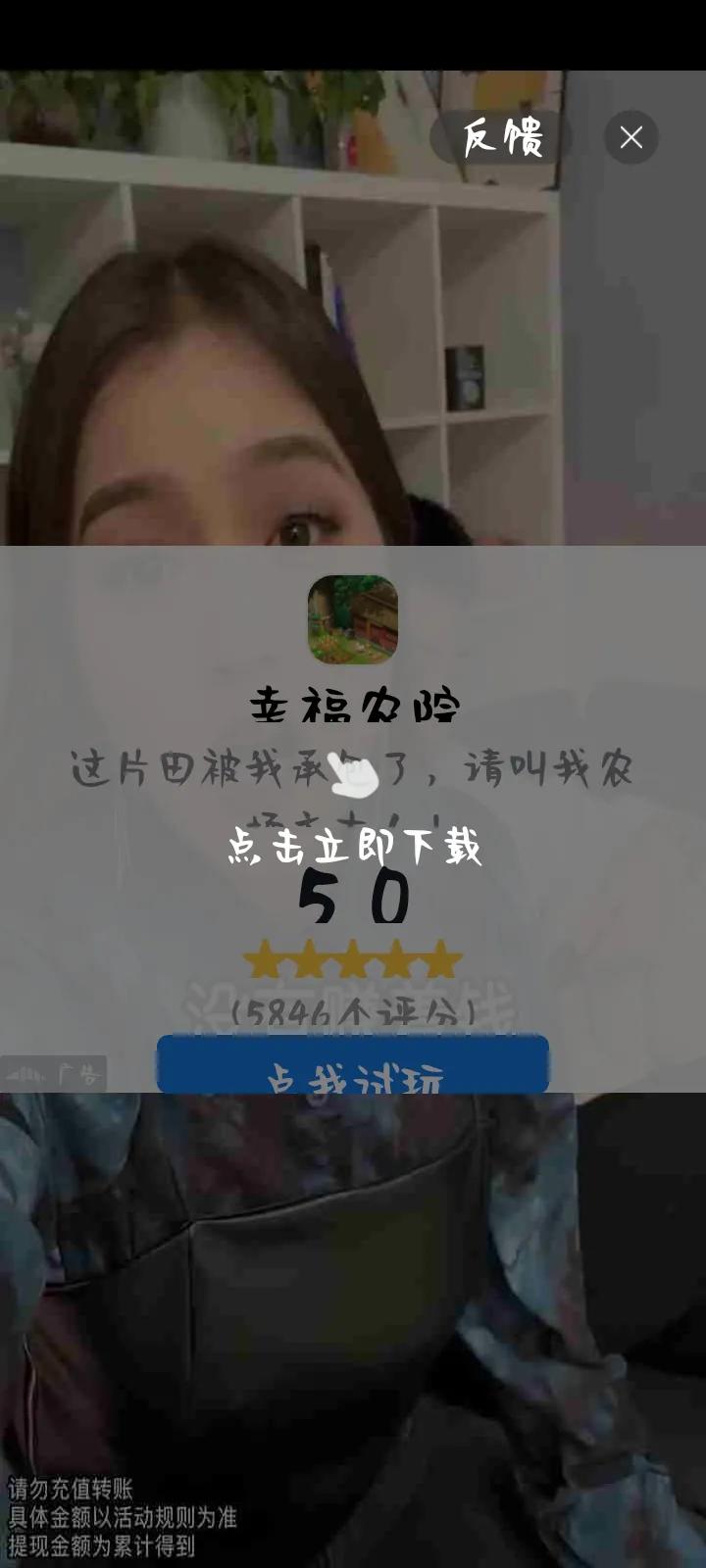Dismiss the ad with the X icon
The image size is (706, 1568).
point(630,137)
